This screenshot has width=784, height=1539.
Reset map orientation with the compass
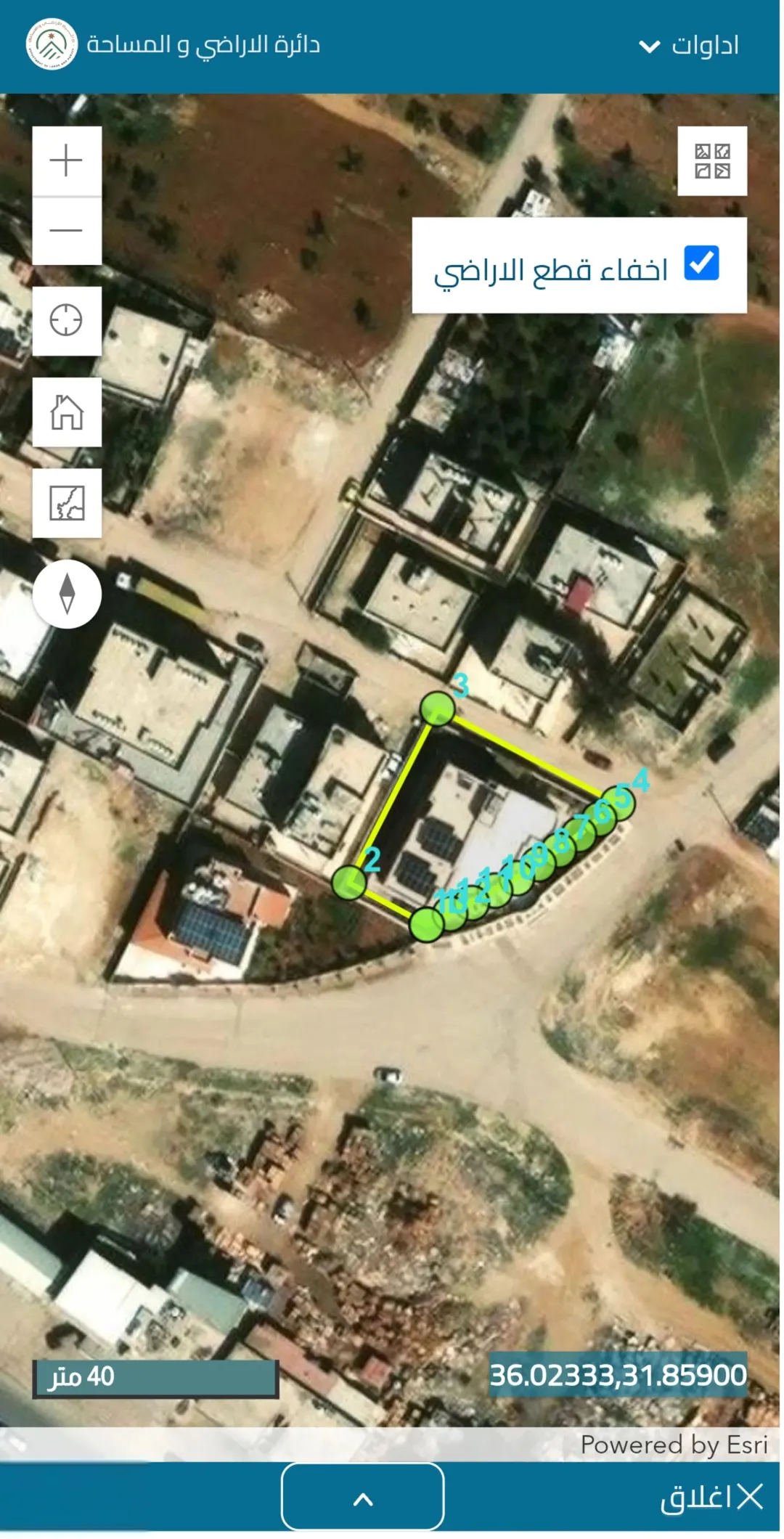pos(67,594)
